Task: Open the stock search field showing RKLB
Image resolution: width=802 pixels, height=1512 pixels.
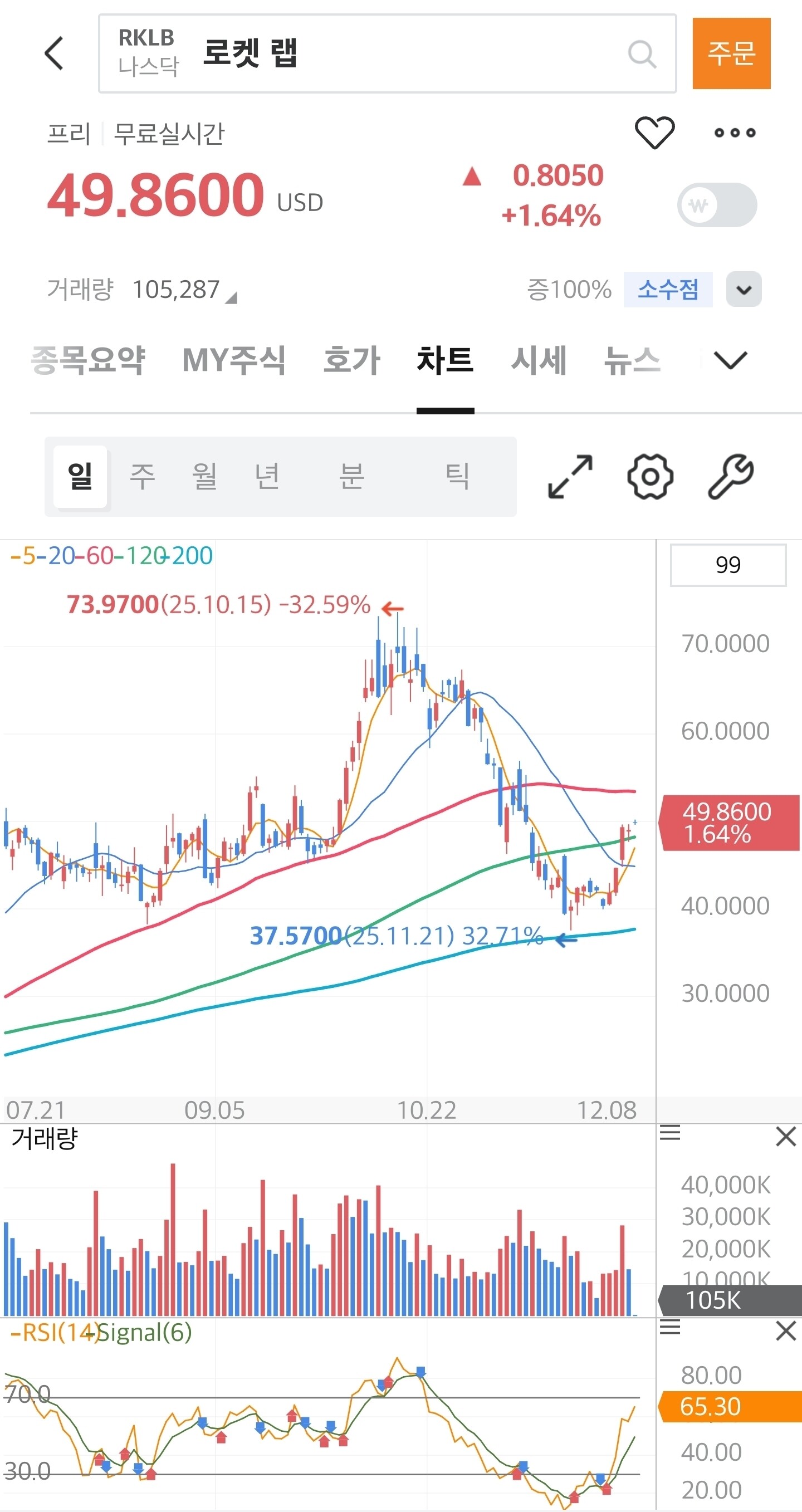Action: point(388,53)
